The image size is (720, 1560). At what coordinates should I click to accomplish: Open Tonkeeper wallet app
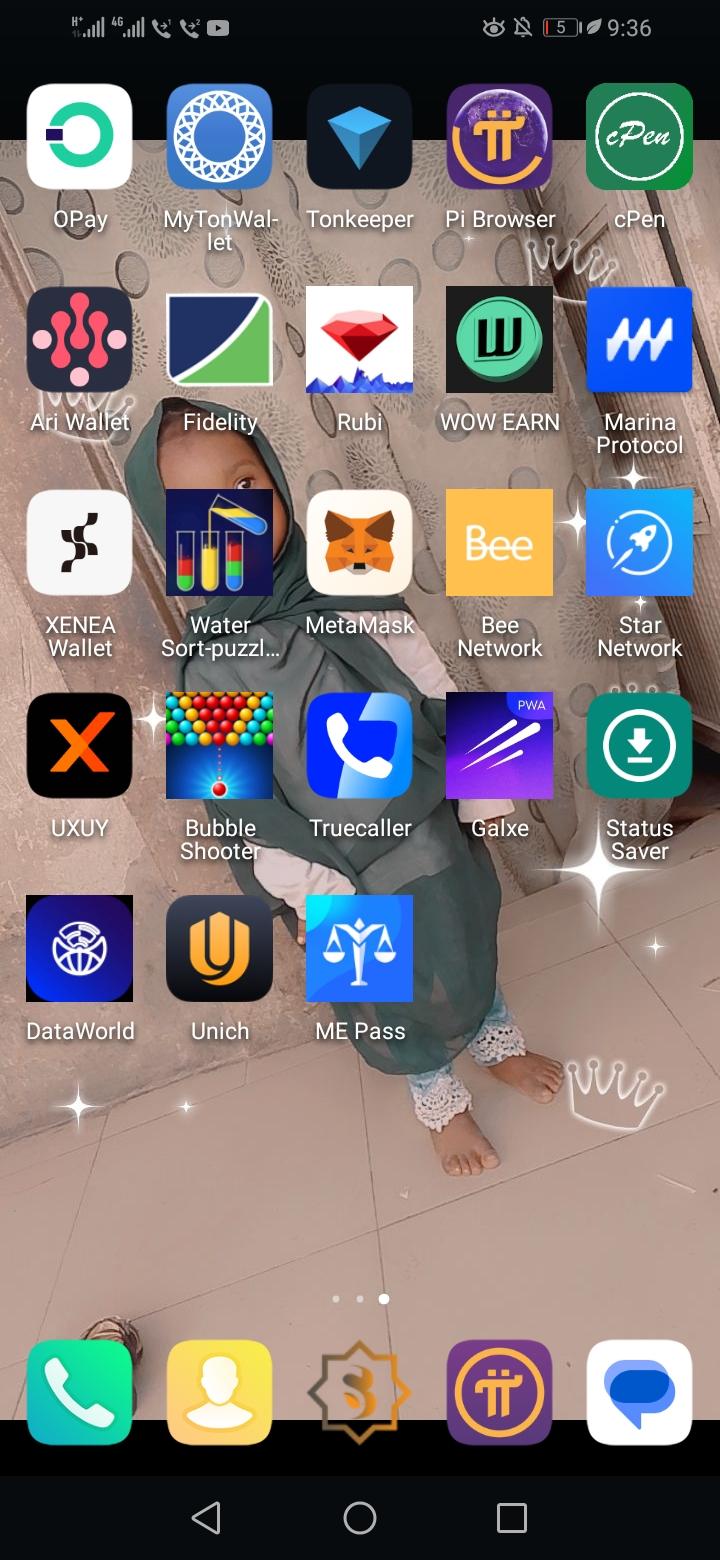tap(359, 137)
